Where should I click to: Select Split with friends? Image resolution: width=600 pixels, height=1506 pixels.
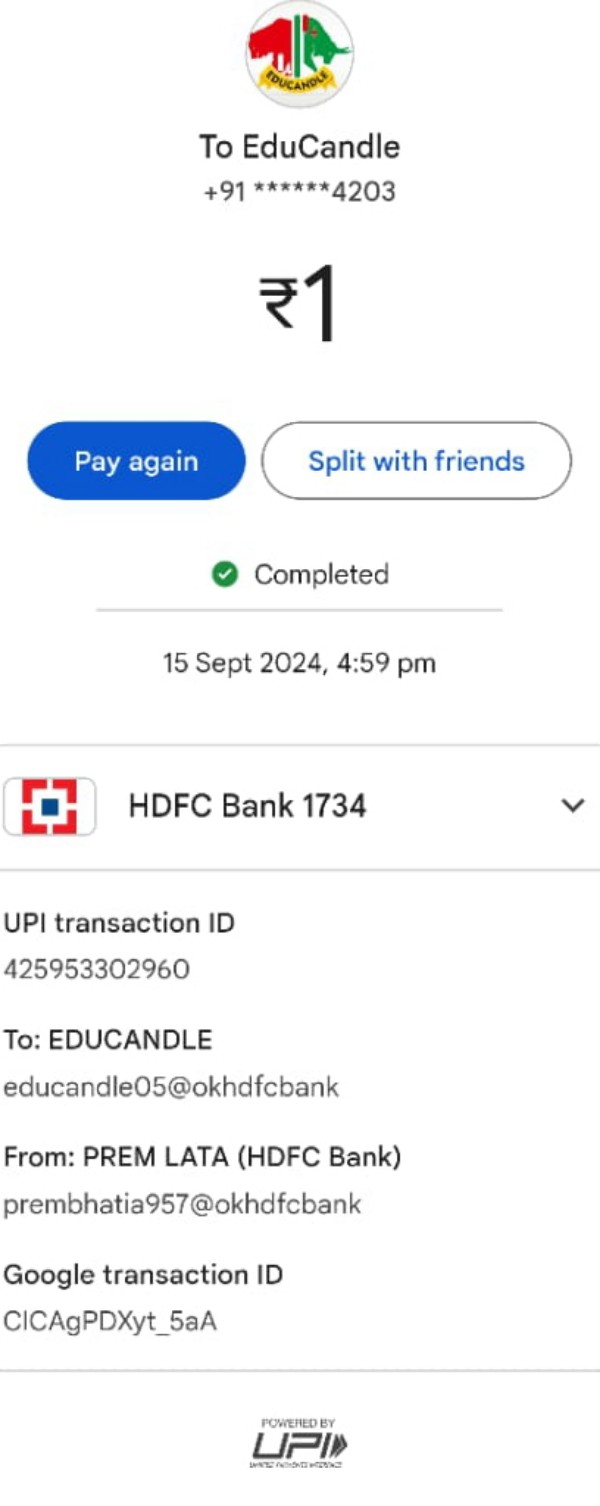click(416, 461)
